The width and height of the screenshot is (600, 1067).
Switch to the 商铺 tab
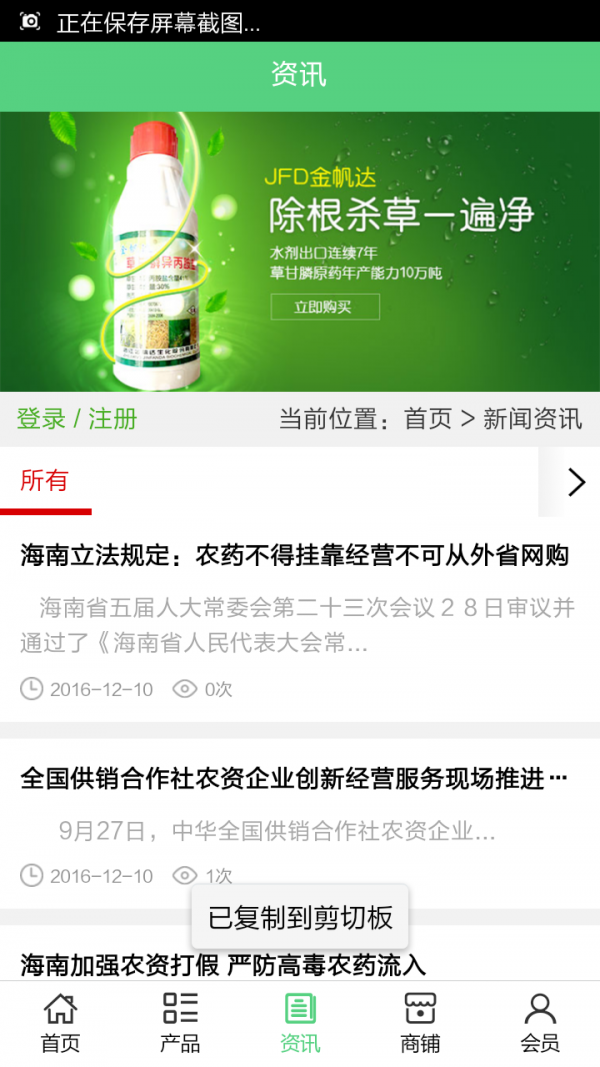(420, 1023)
